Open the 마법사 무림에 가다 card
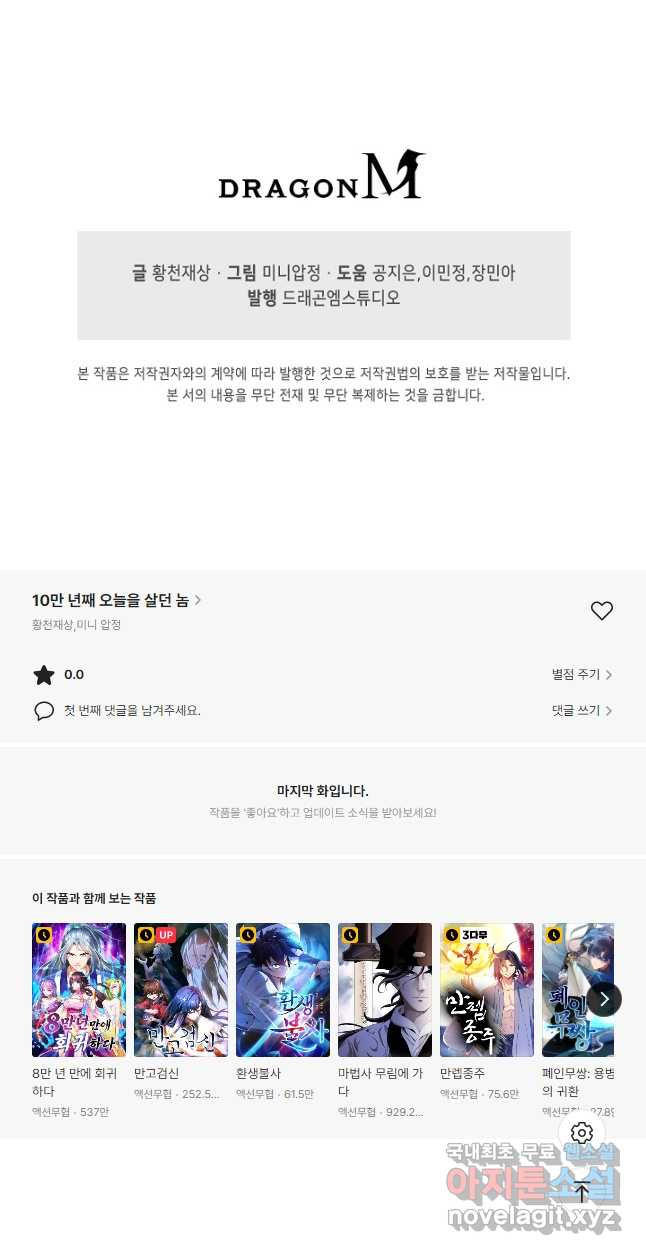646x1255 pixels. [x=385, y=989]
